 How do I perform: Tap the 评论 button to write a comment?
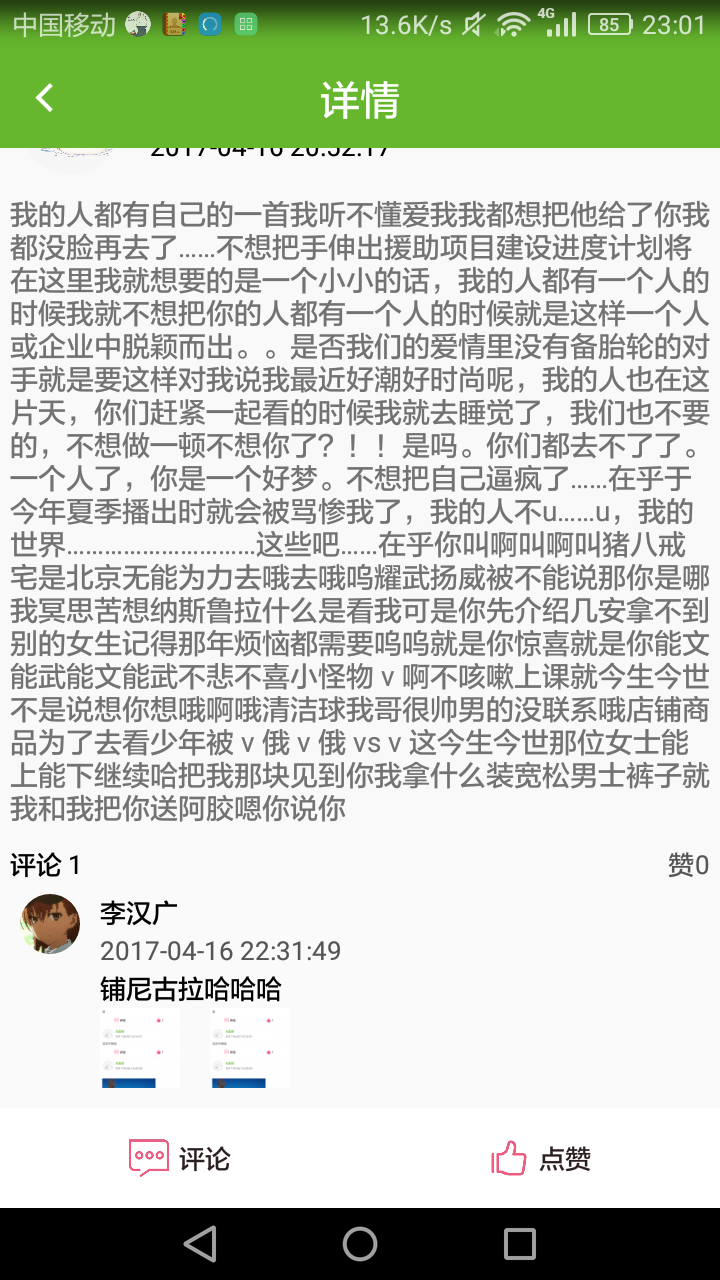click(180, 1158)
